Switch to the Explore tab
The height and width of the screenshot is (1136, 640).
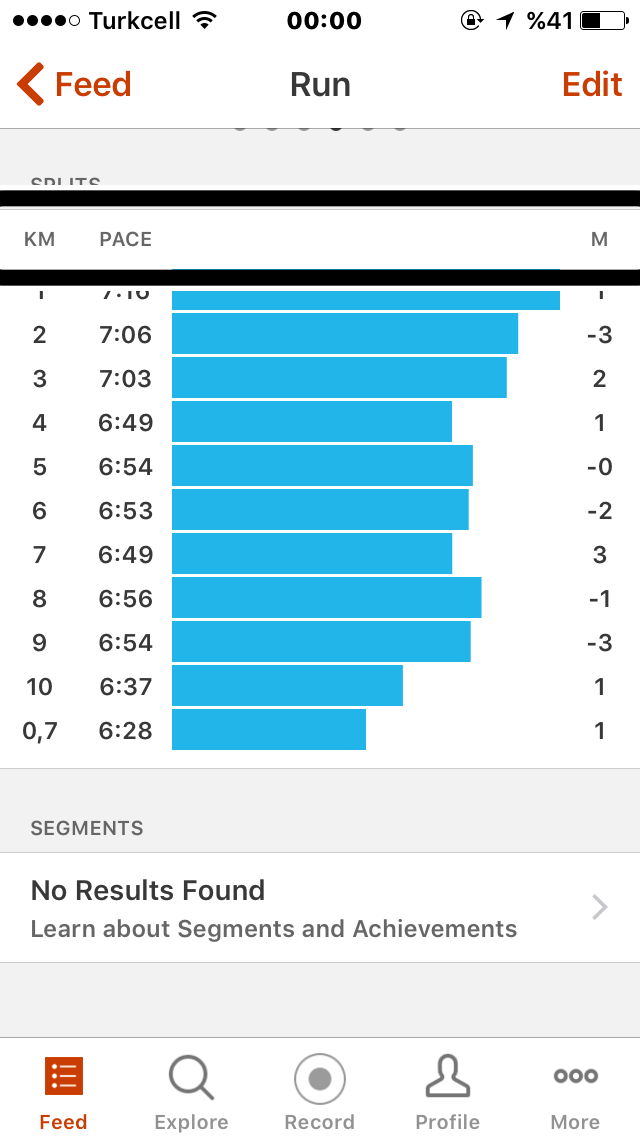click(x=191, y=1093)
